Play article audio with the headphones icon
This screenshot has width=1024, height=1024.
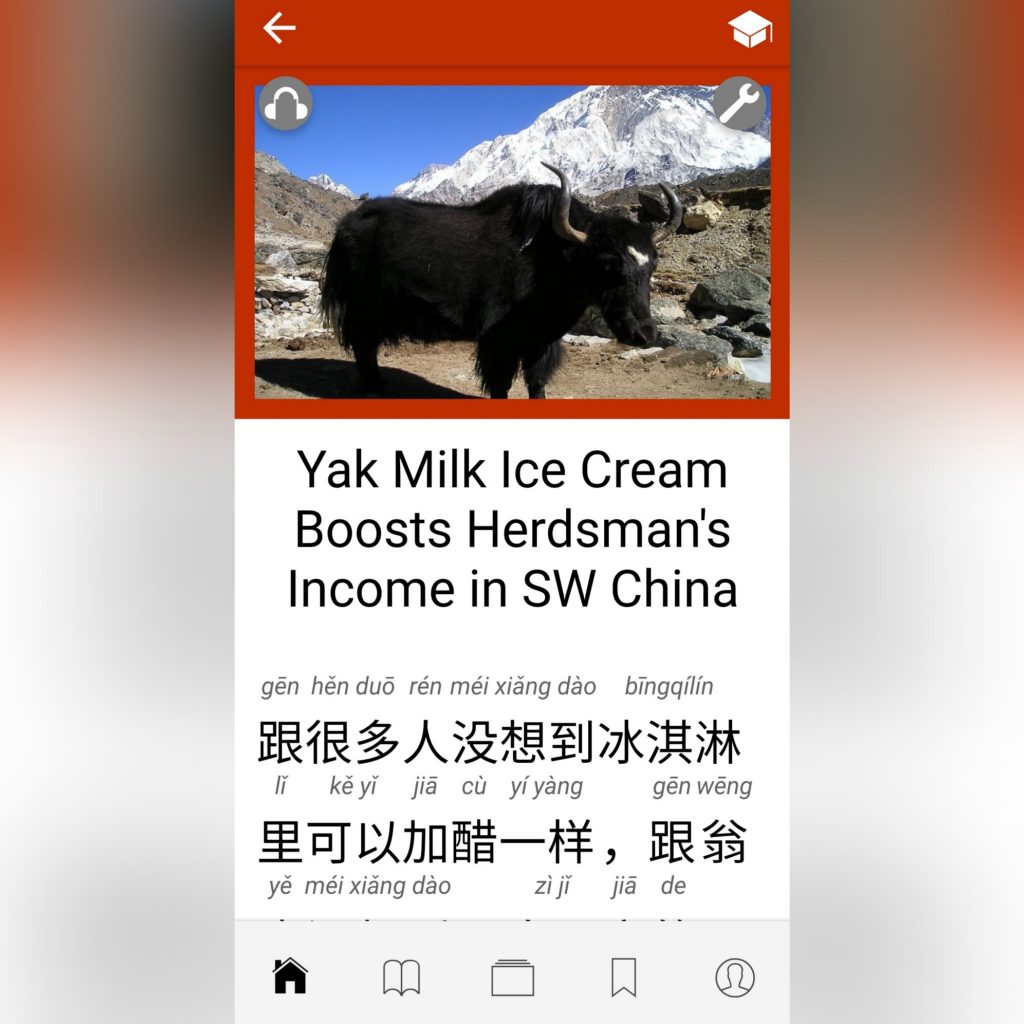click(286, 104)
